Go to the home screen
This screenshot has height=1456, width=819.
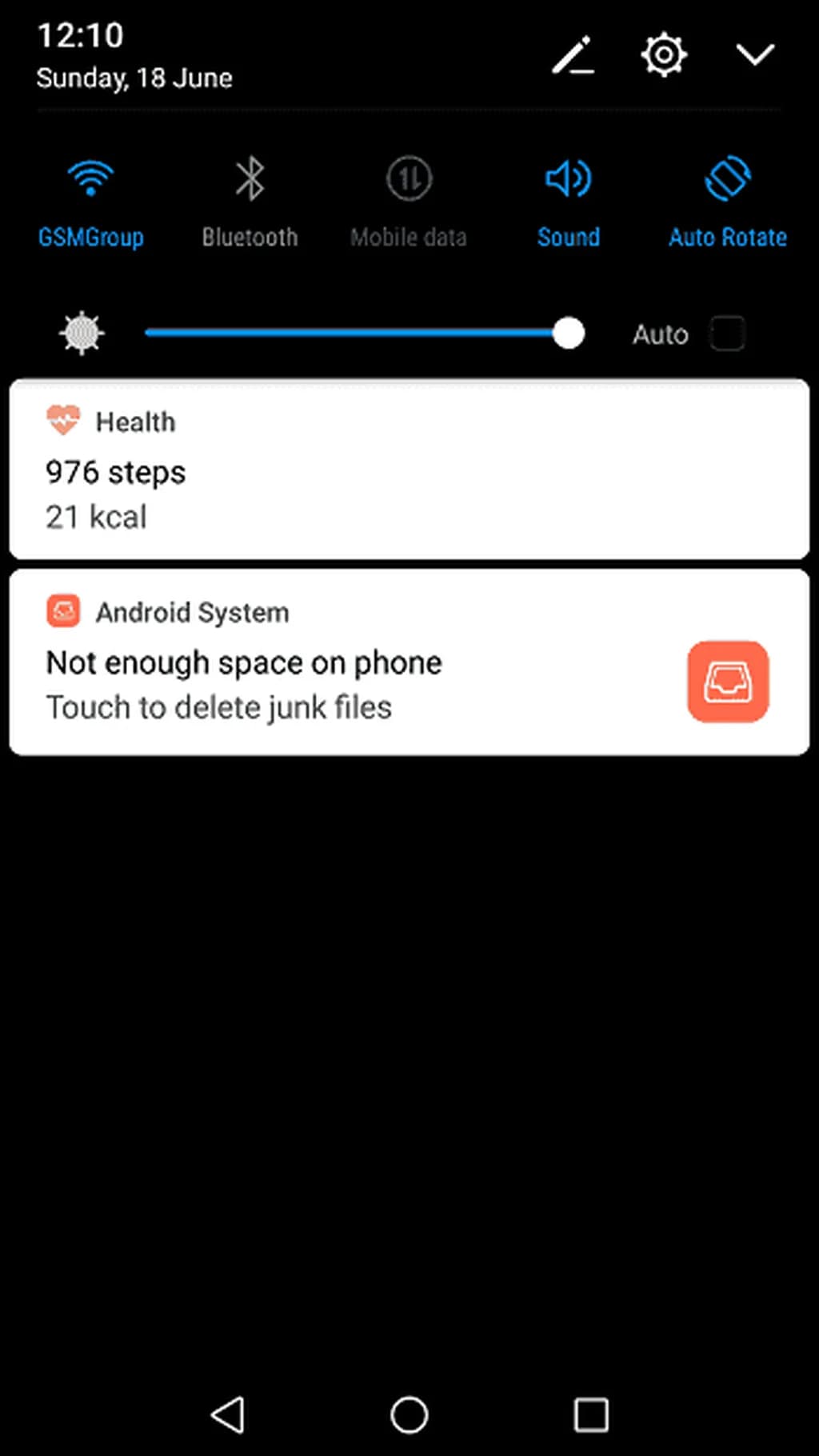click(x=409, y=1414)
